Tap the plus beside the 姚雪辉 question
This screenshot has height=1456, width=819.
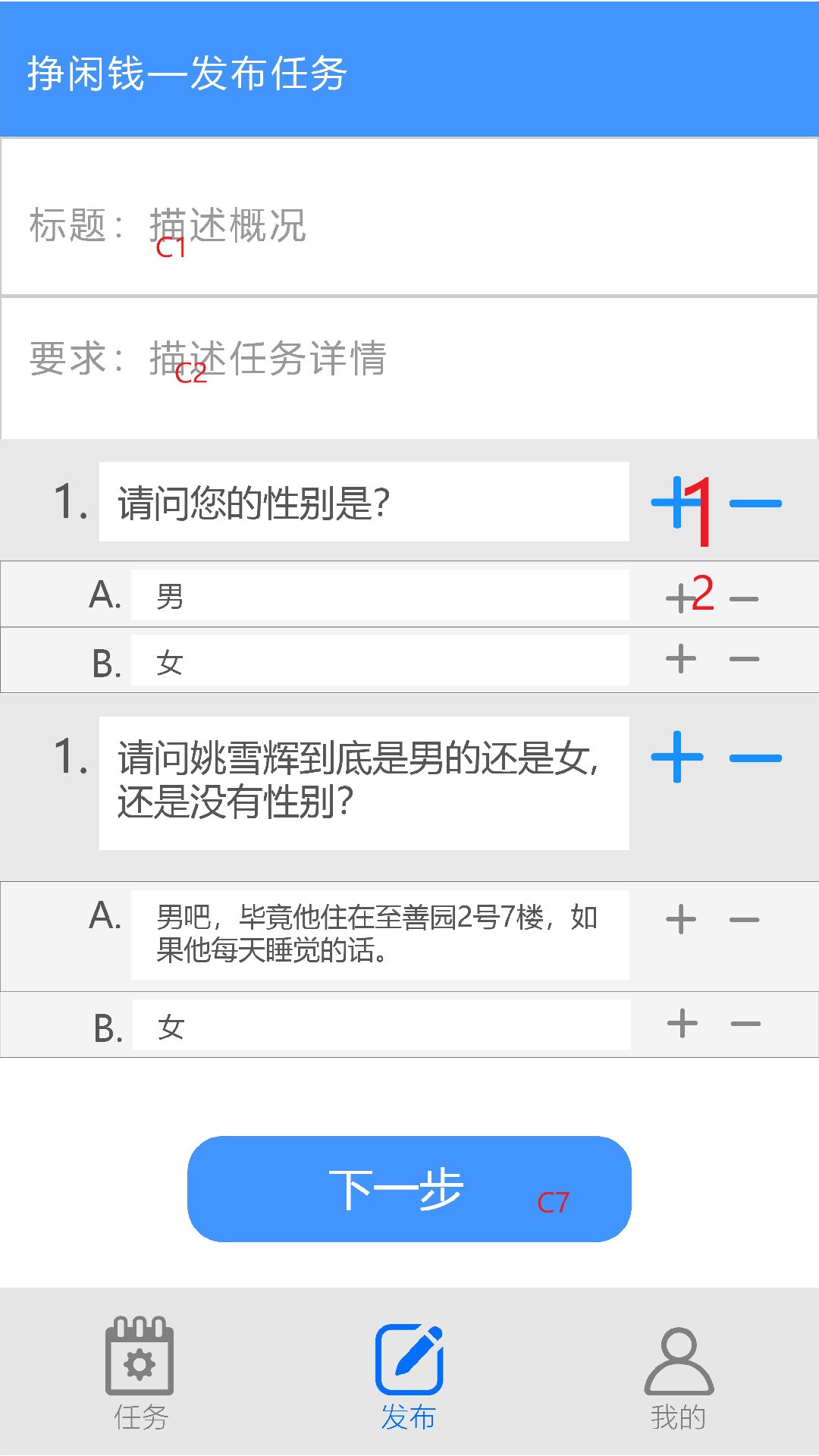(x=677, y=757)
